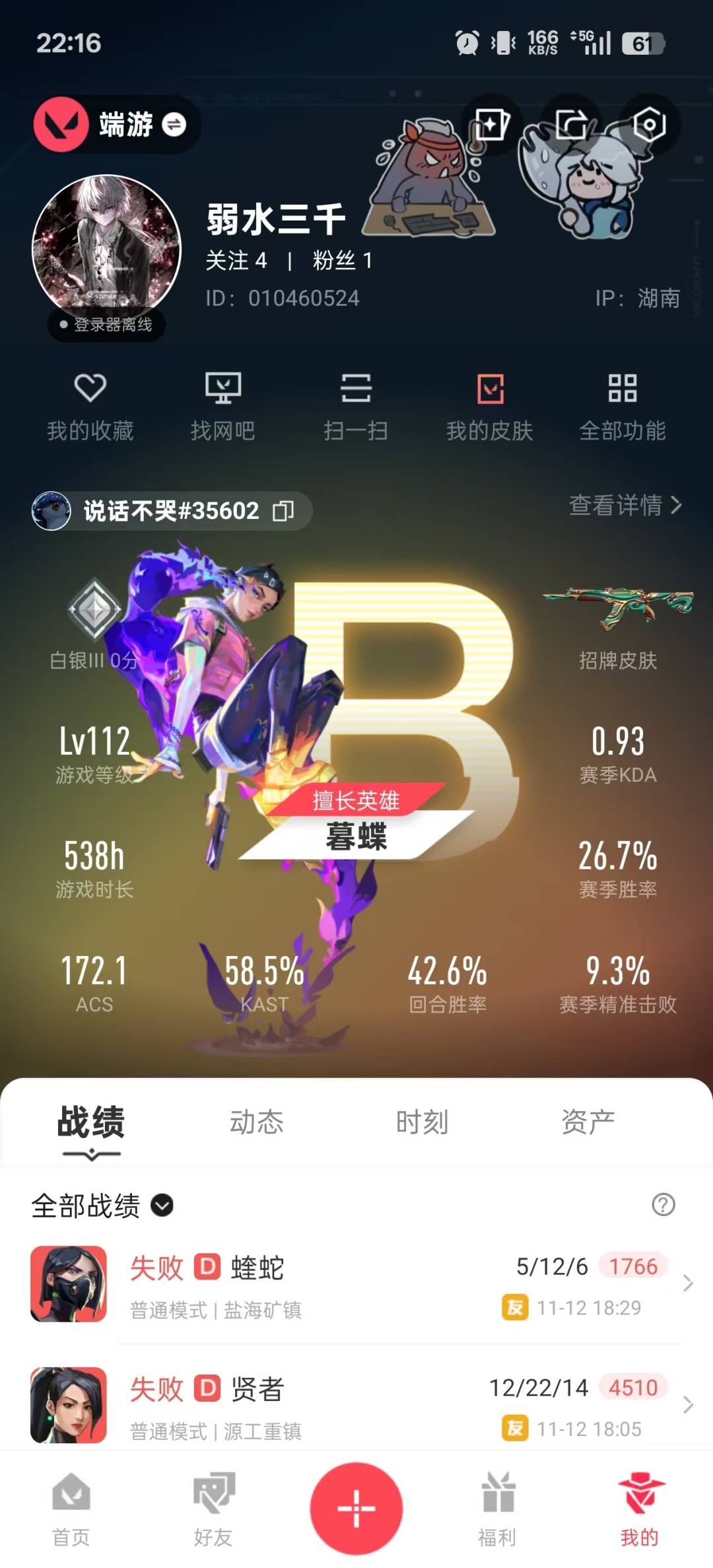The width and height of the screenshot is (713, 1568).
Task: Open the 扫一扫 scan feature
Action: coord(356,405)
